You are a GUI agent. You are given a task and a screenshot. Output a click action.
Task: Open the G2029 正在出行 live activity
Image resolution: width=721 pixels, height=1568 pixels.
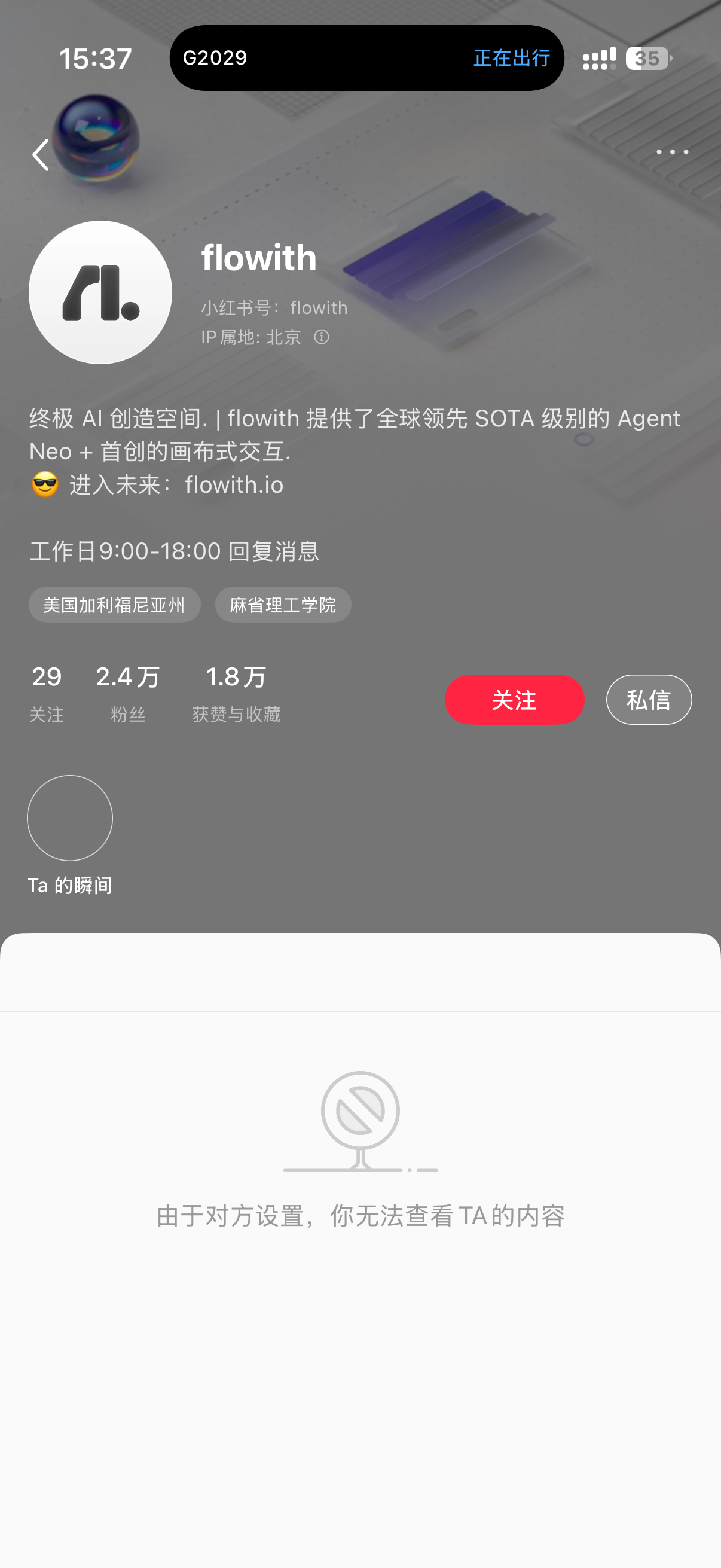(x=366, y=59)
